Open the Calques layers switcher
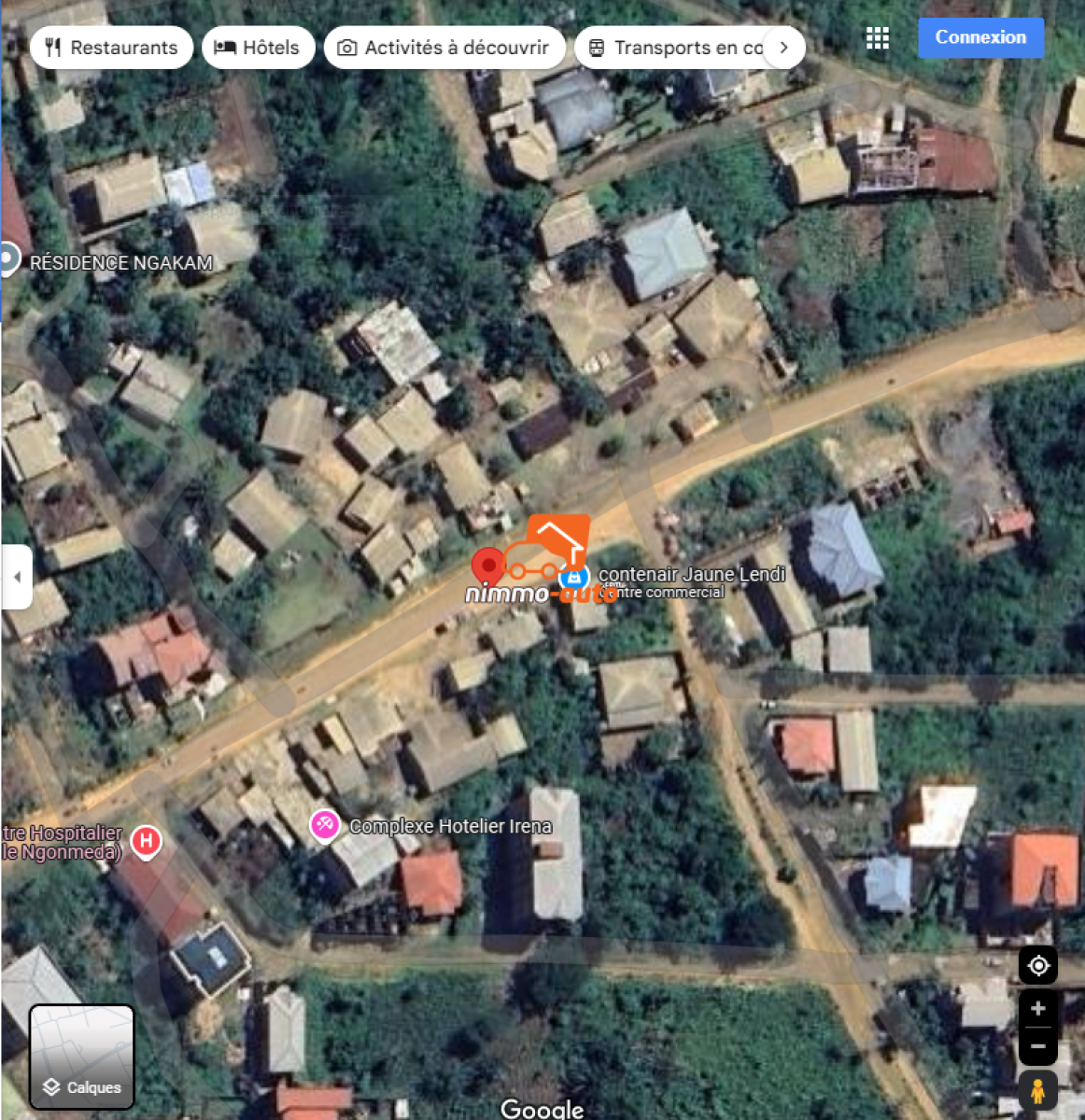Screen dimensions: 1085x1120 [x=82, y=1057]
